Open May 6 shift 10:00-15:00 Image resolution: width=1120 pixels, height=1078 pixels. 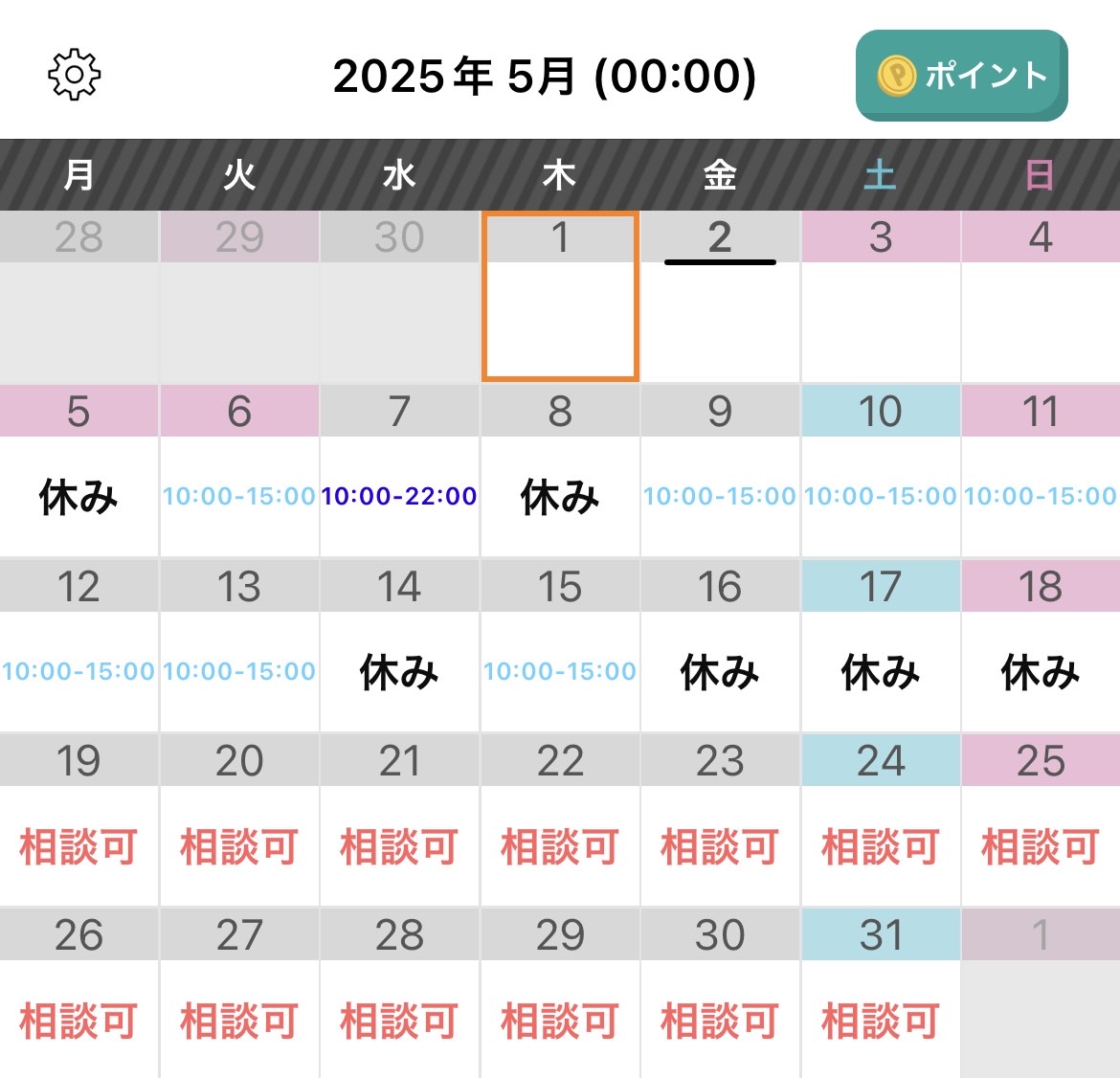click(239, 495)
